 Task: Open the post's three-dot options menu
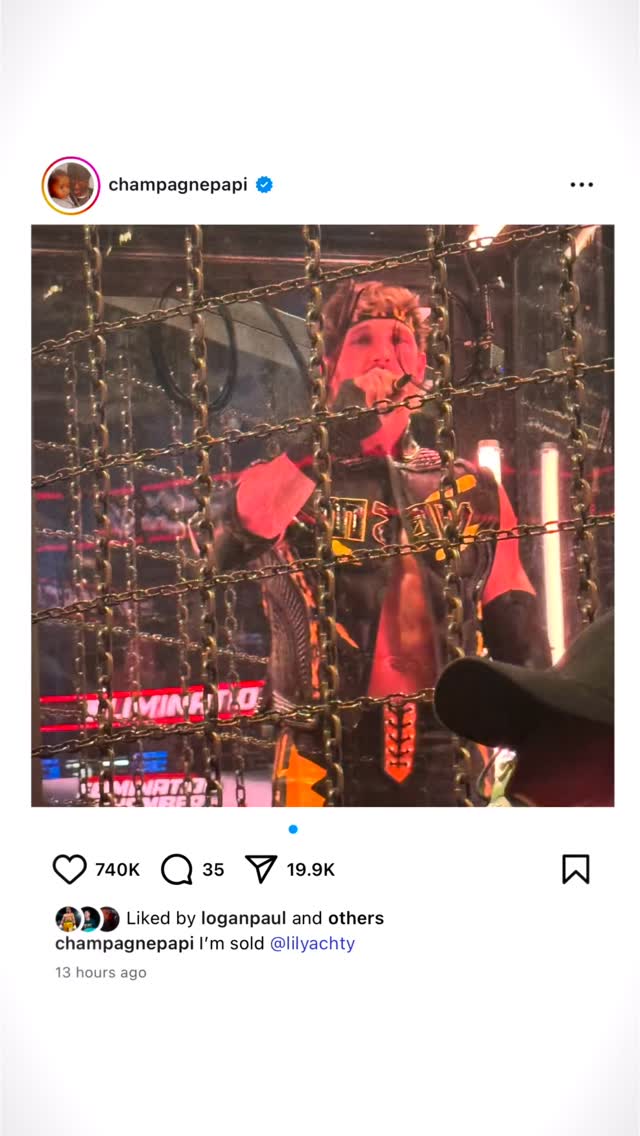click(x=581, y=185)
